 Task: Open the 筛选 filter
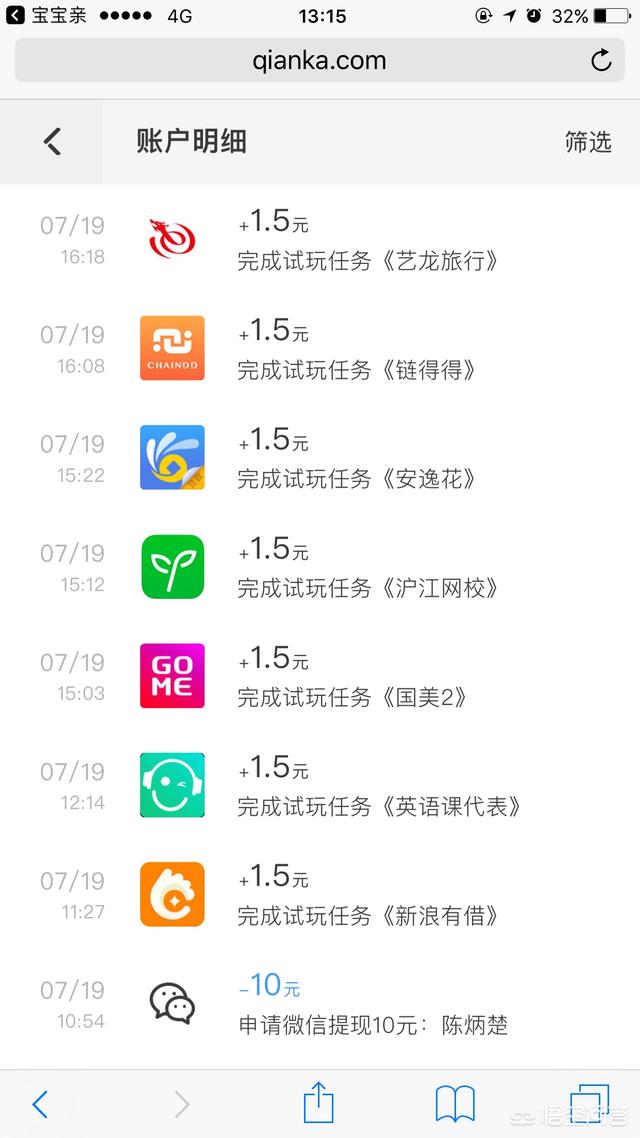pos(588,142)
